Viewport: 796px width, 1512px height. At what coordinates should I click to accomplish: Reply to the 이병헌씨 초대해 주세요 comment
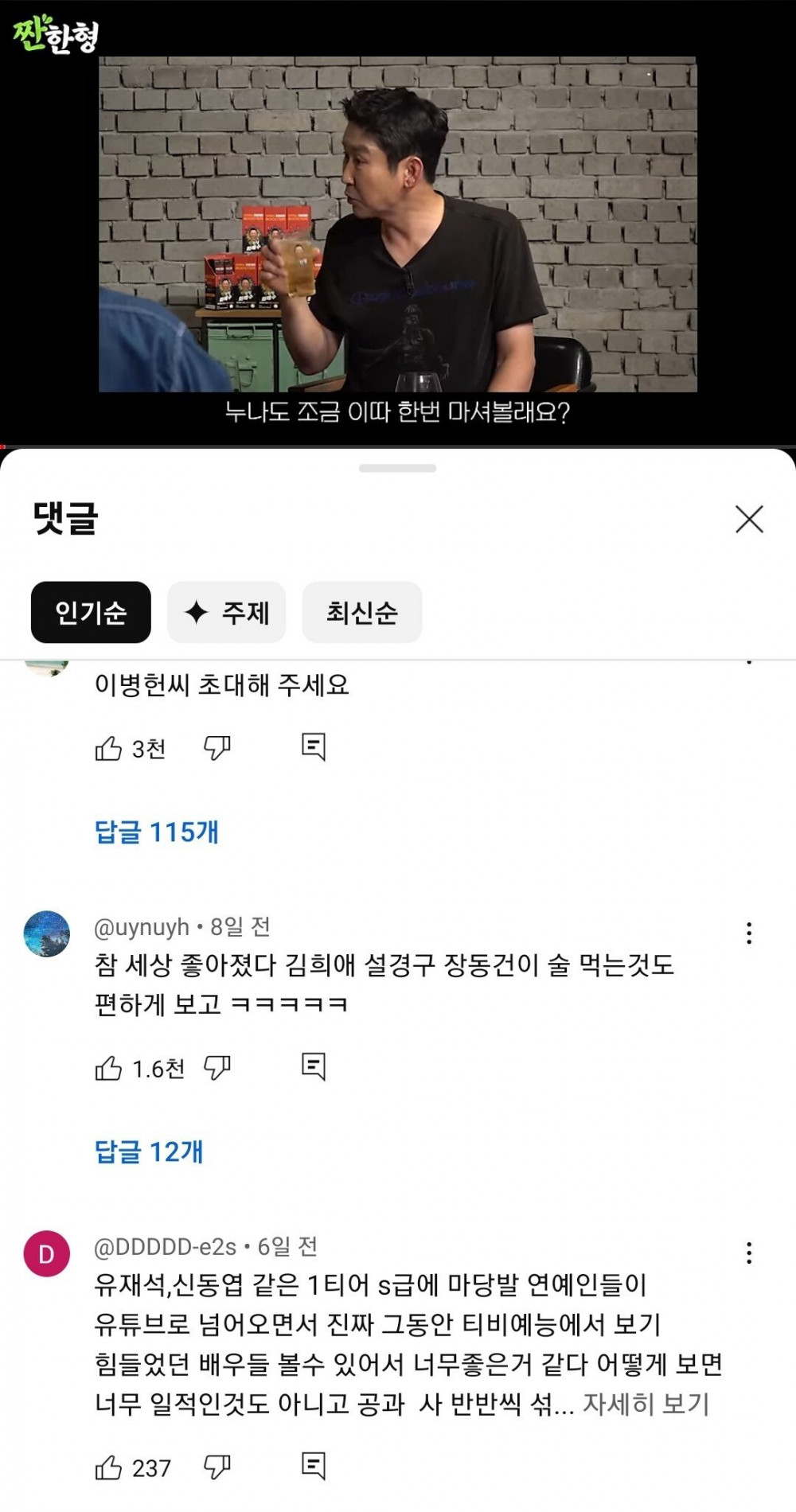tap(314, 746)
